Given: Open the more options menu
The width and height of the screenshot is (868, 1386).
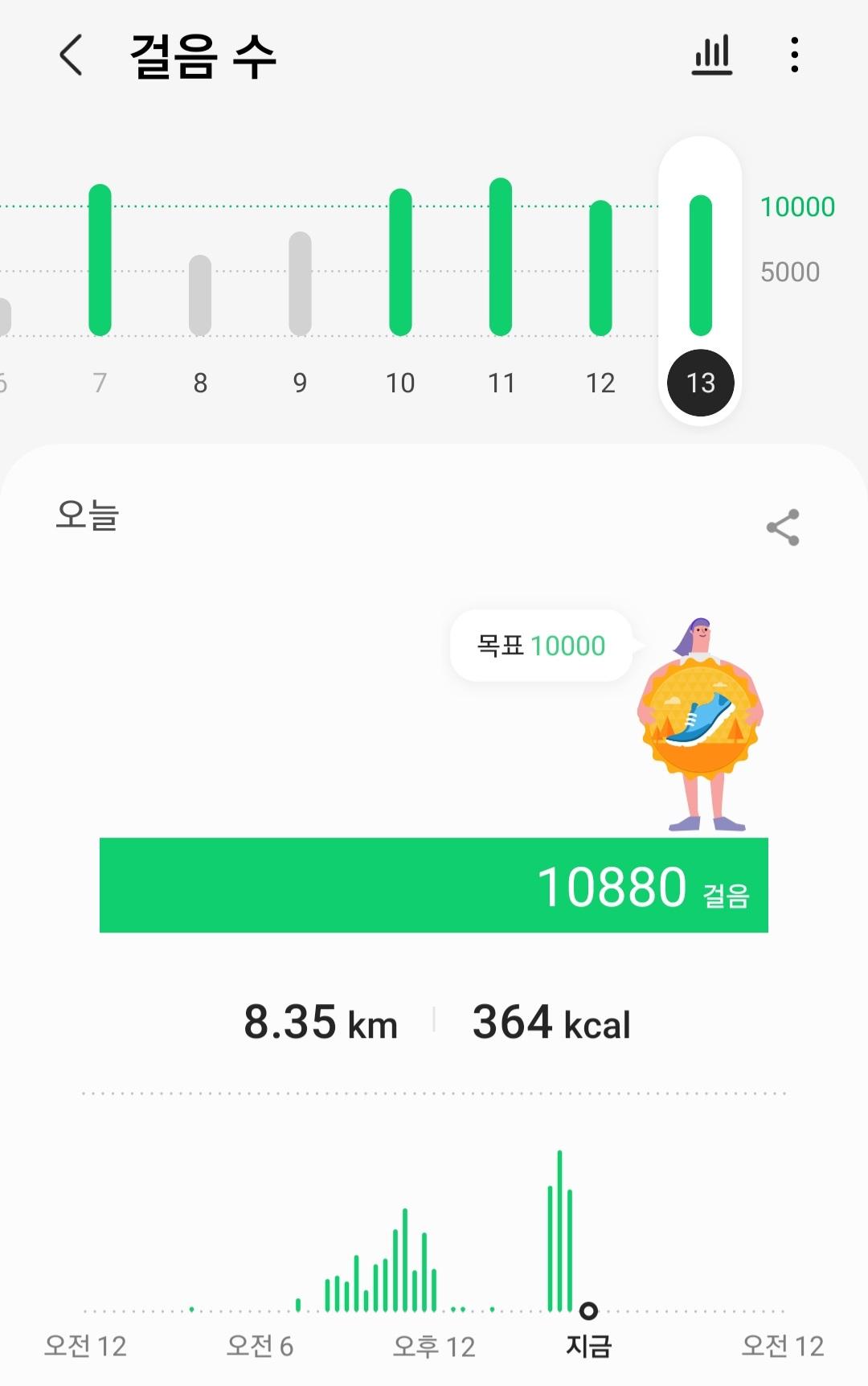Looking at the screenshot, I should click(794, 55).
